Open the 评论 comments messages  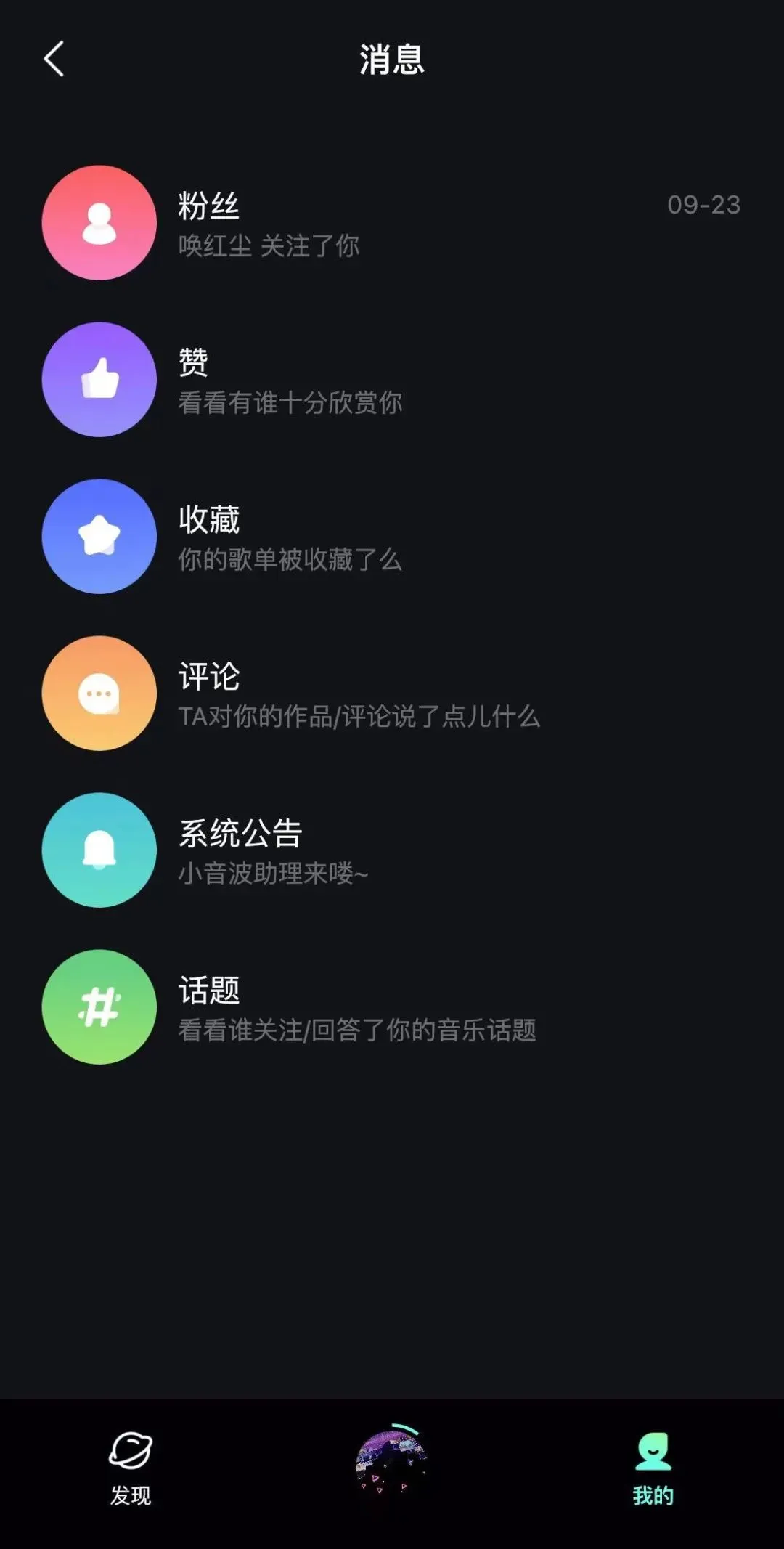coord(392,693)
